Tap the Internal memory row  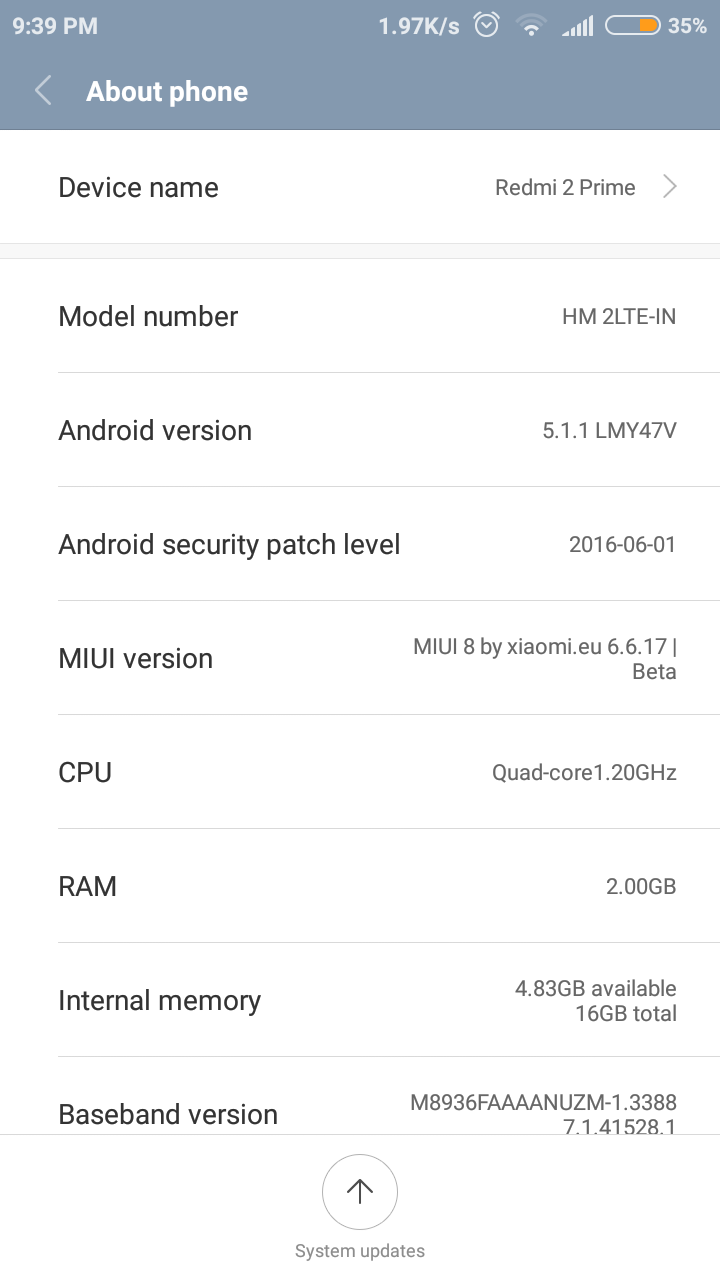(360, 1000)
